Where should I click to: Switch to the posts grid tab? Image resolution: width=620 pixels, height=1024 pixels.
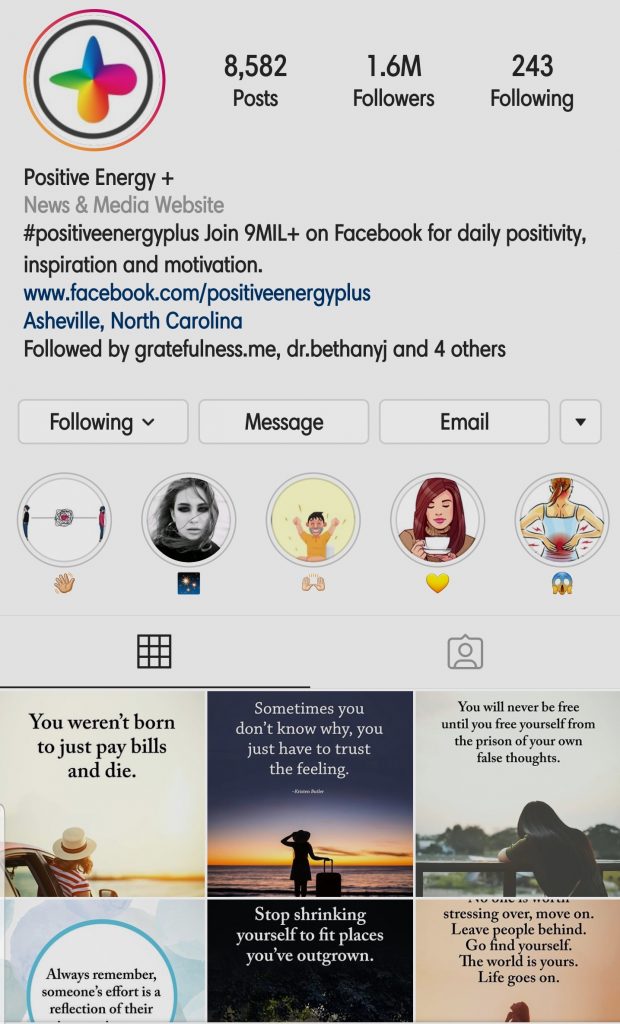pyautogui.click(x=154, y=652)
